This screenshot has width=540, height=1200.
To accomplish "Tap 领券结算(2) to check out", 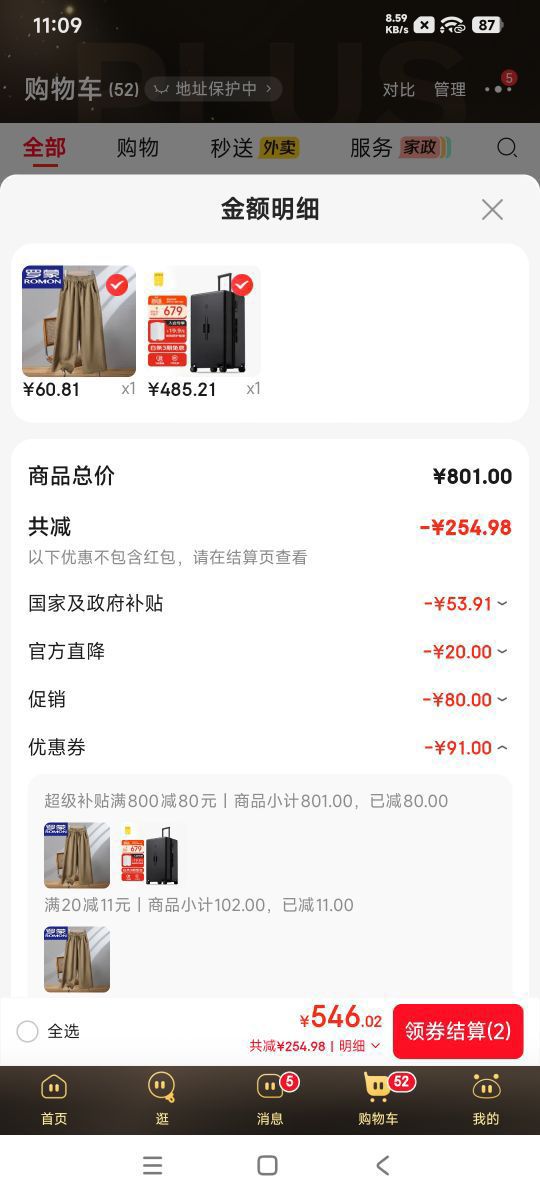I will click(458, 1031).
